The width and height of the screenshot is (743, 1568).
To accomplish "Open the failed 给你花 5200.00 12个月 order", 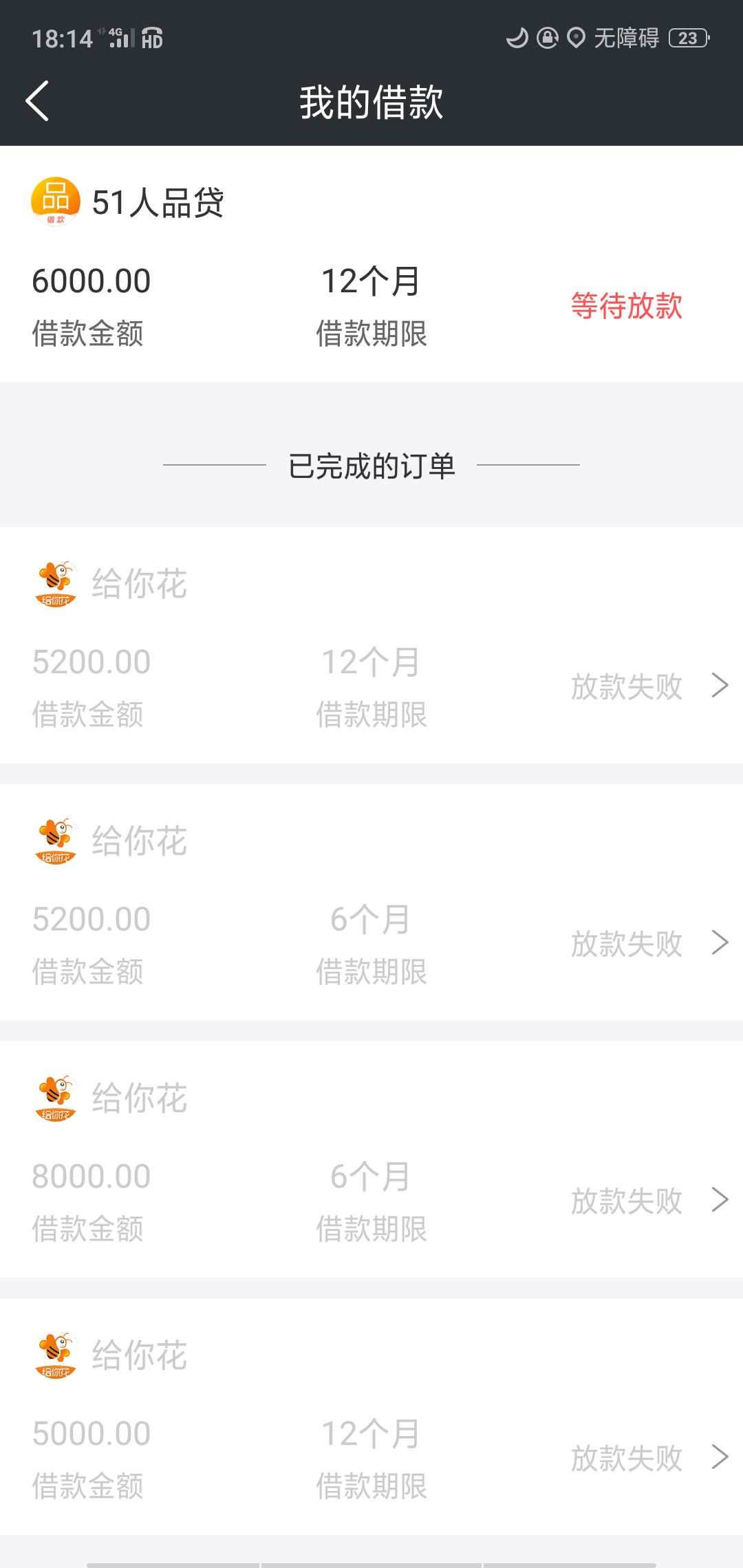I will (371, 645).
